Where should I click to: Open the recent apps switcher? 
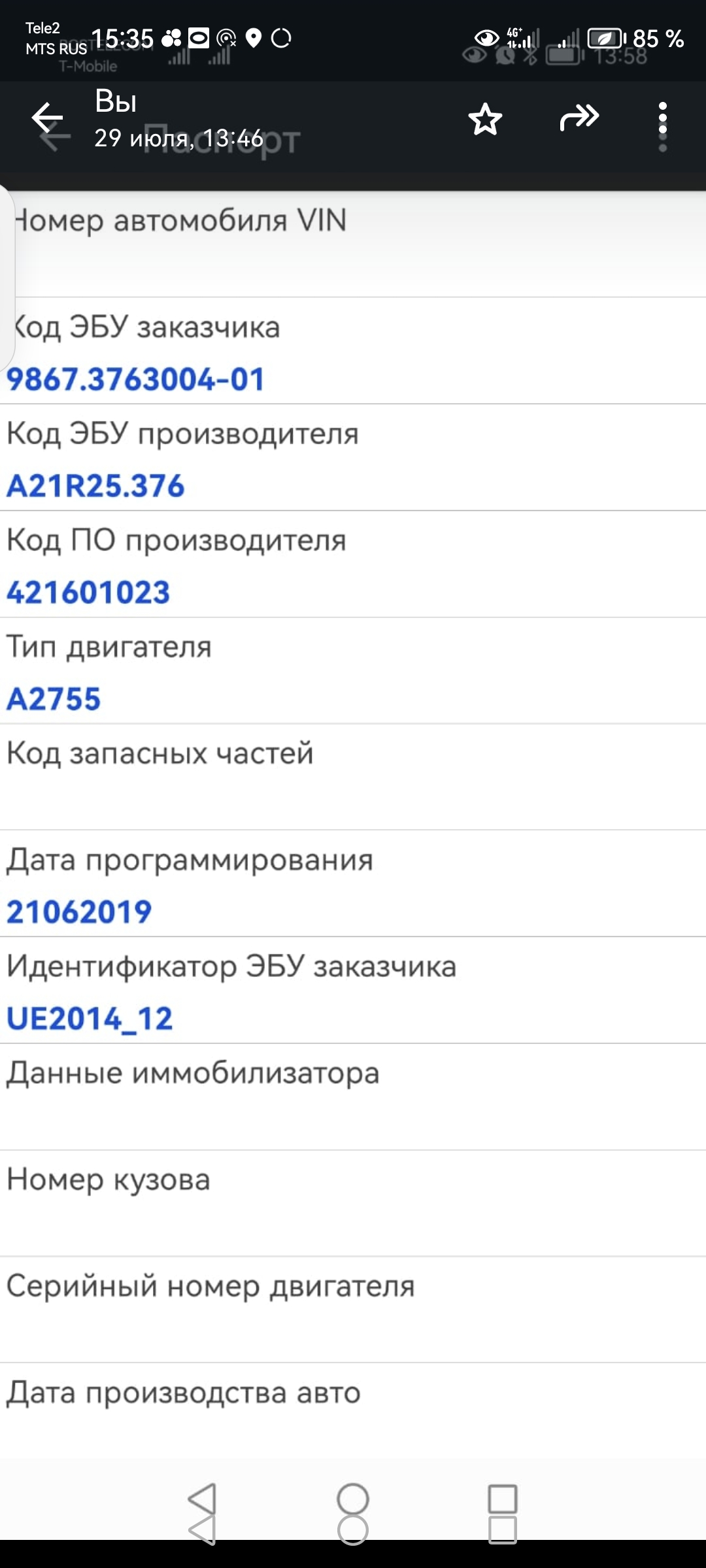click(503, 1513)
